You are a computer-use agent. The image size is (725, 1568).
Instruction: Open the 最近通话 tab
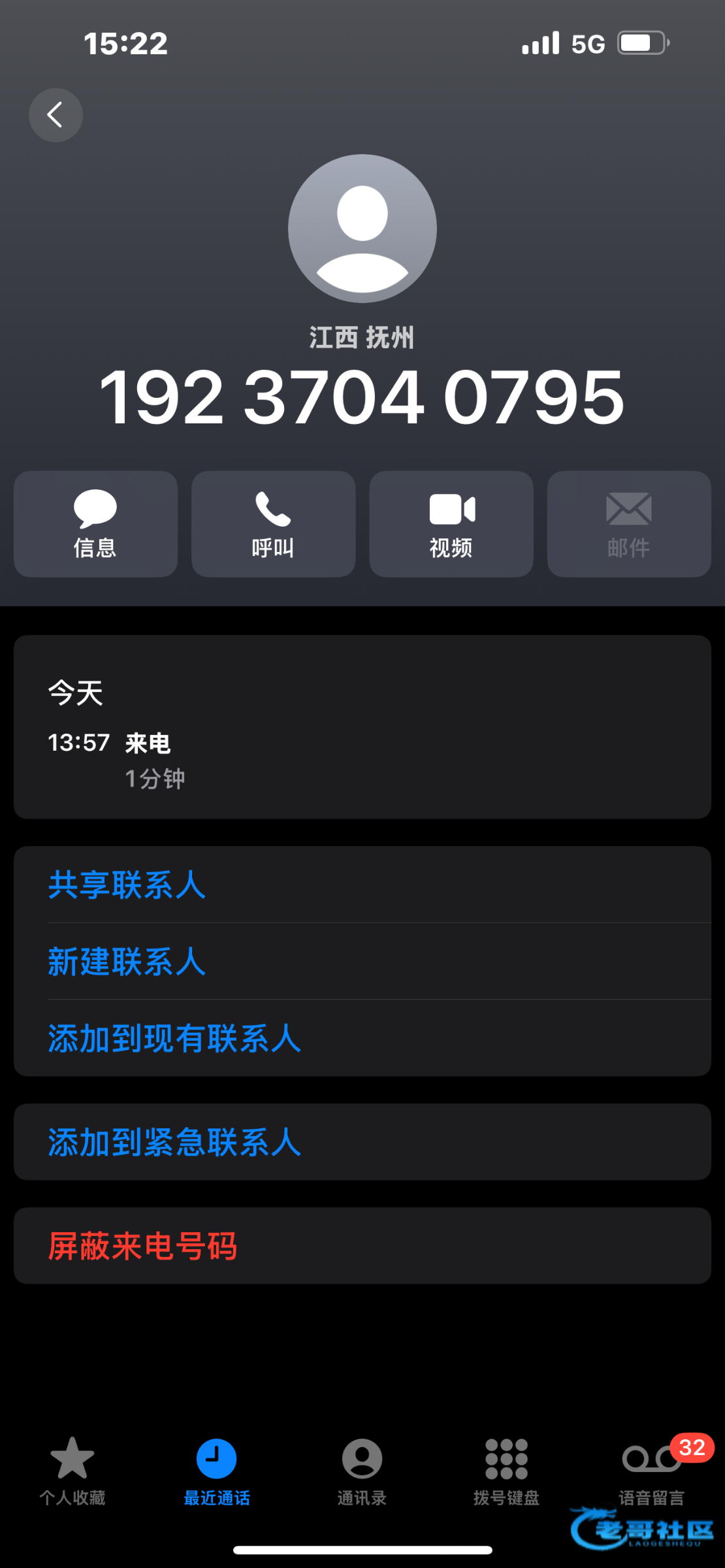coord(217,1470)
